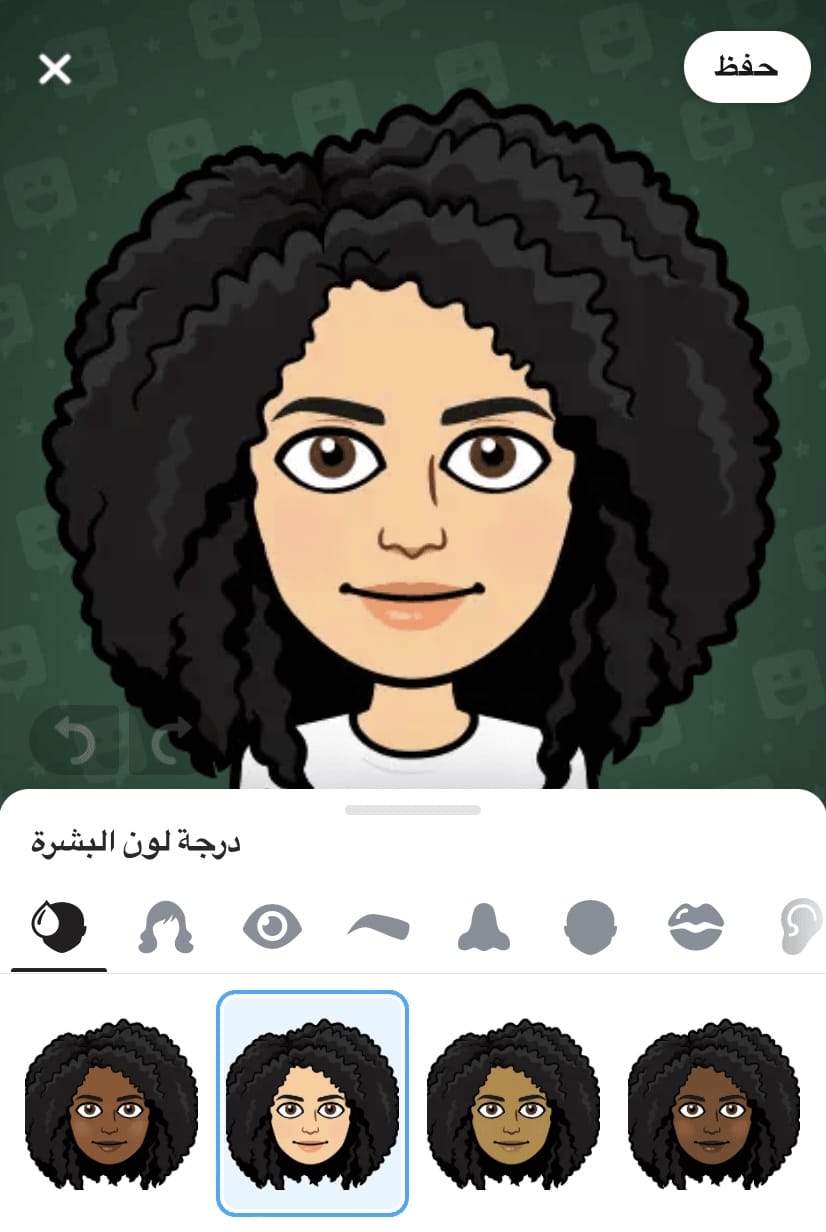Select the medium brown skin tone avatar
This screenshot has height=1232, width=826.
[x=111, y=1102]
